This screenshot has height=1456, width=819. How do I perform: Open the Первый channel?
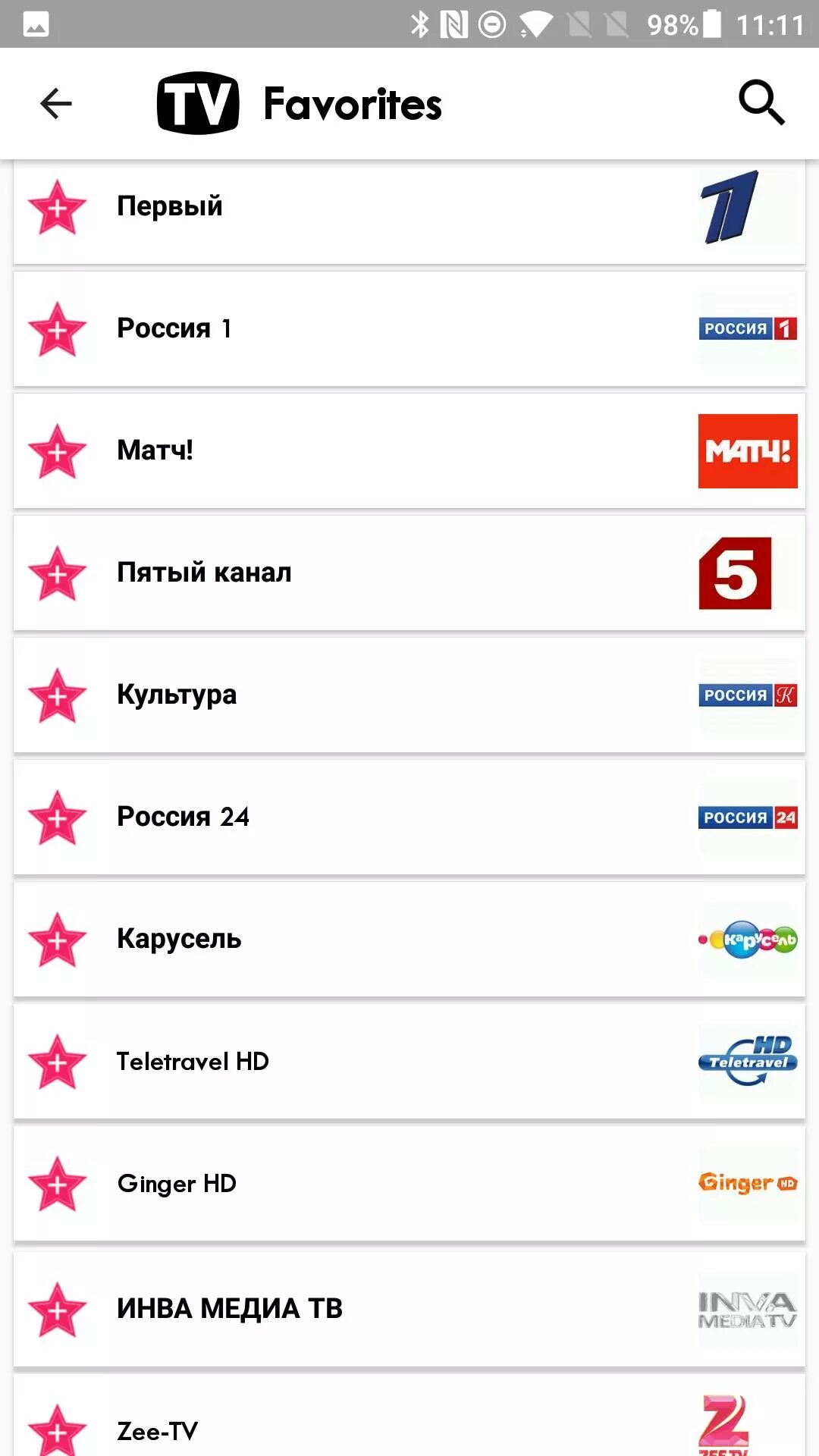169,206
